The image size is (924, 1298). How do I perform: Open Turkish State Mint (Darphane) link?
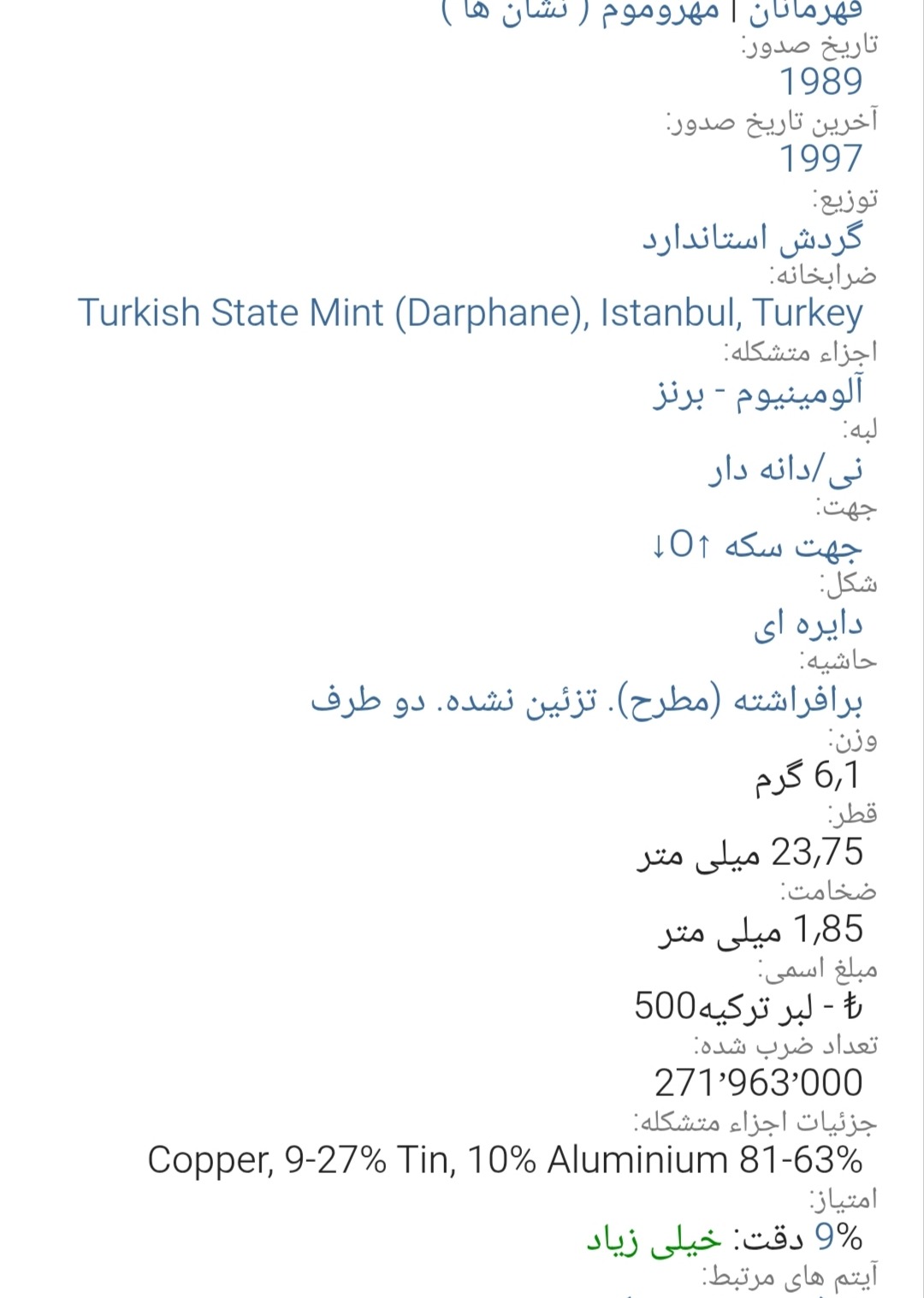click(x=470, y=313)
